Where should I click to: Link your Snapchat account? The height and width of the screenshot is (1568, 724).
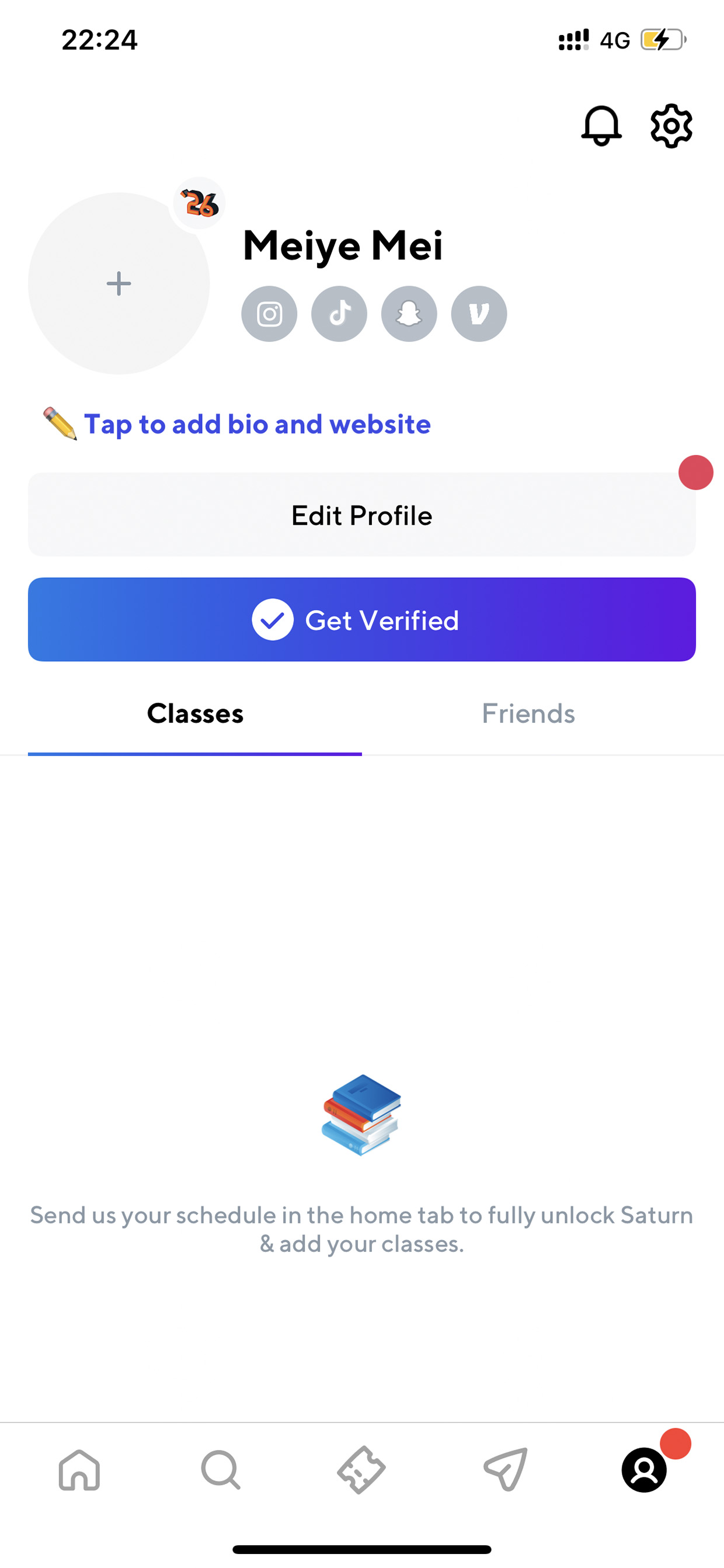point(409,314)
